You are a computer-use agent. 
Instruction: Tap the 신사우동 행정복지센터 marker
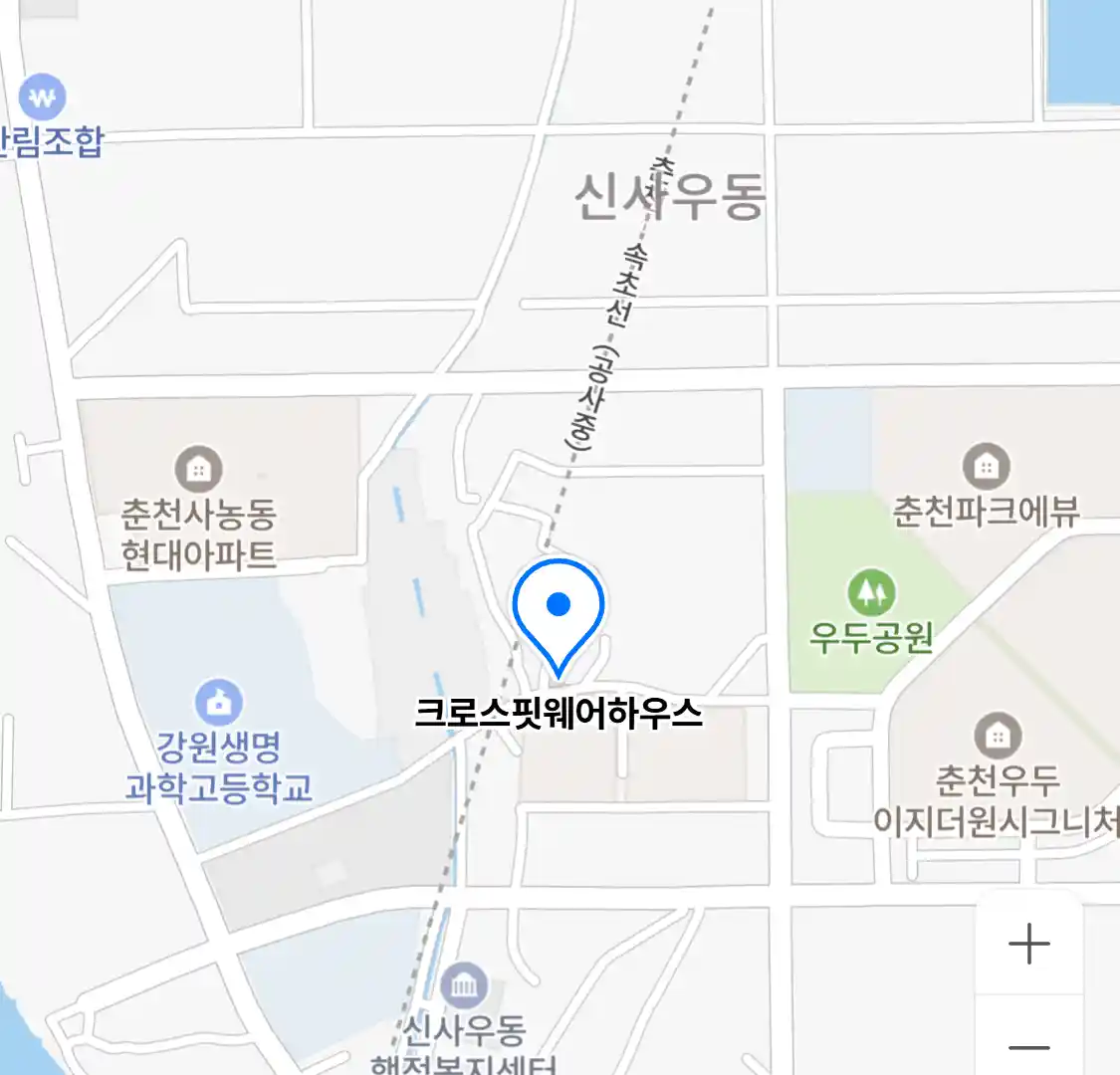[x=464, y=986]
